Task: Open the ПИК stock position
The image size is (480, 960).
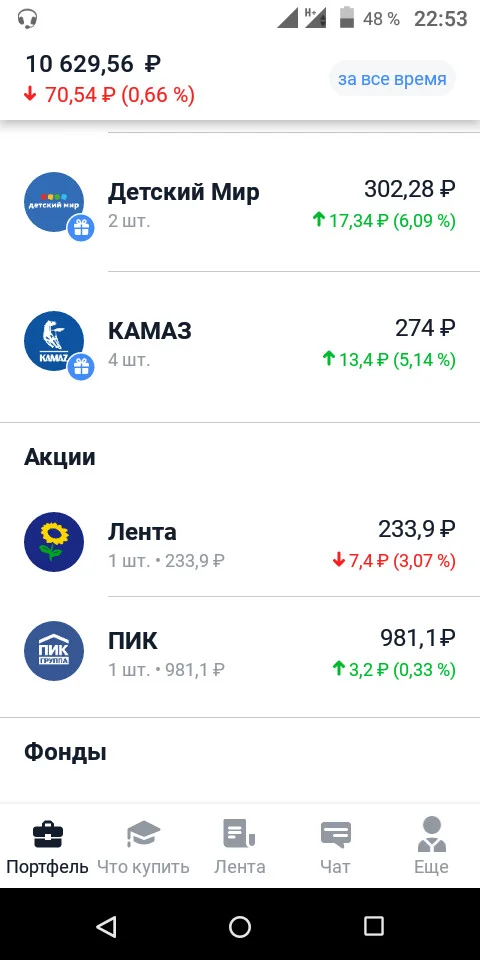Action: (240, 654)
